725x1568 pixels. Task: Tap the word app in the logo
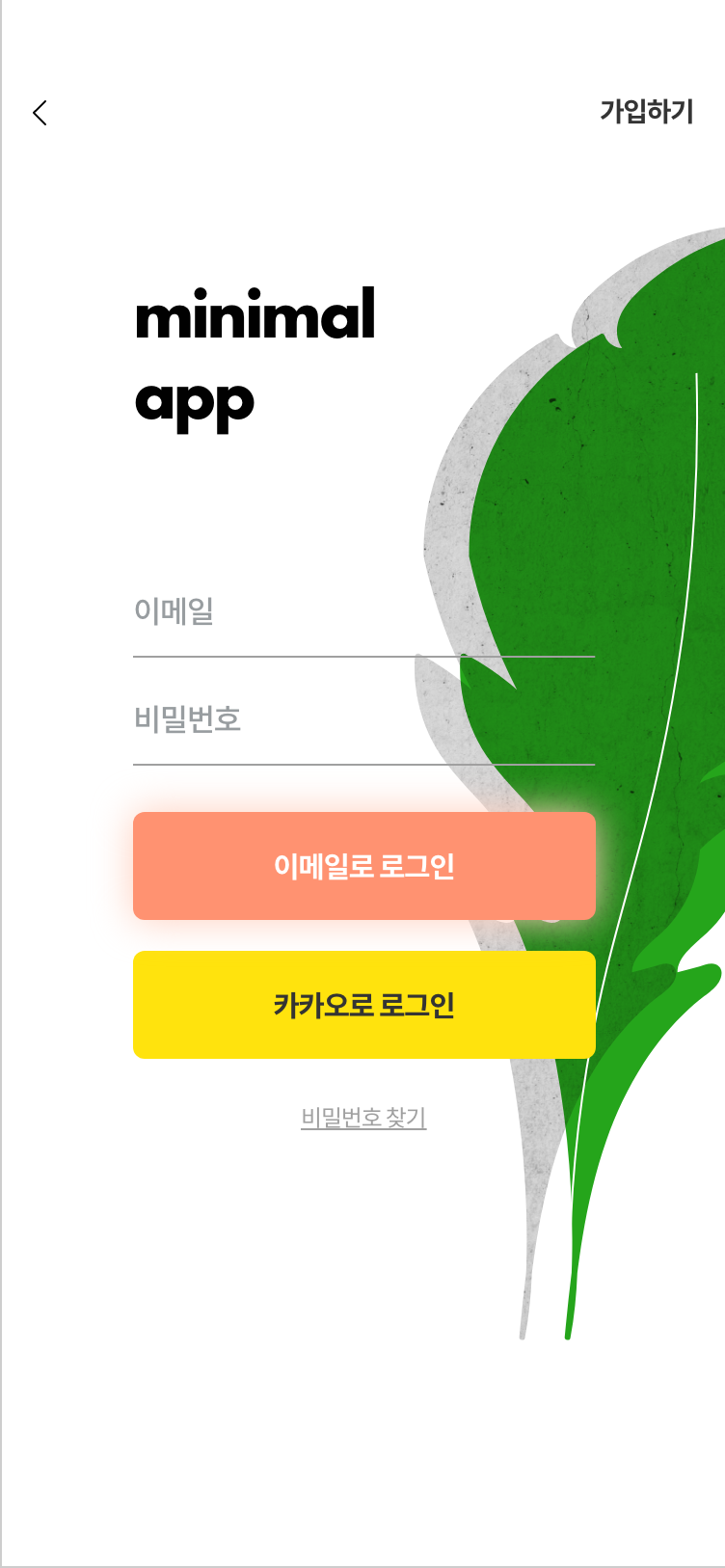[194, 403]
